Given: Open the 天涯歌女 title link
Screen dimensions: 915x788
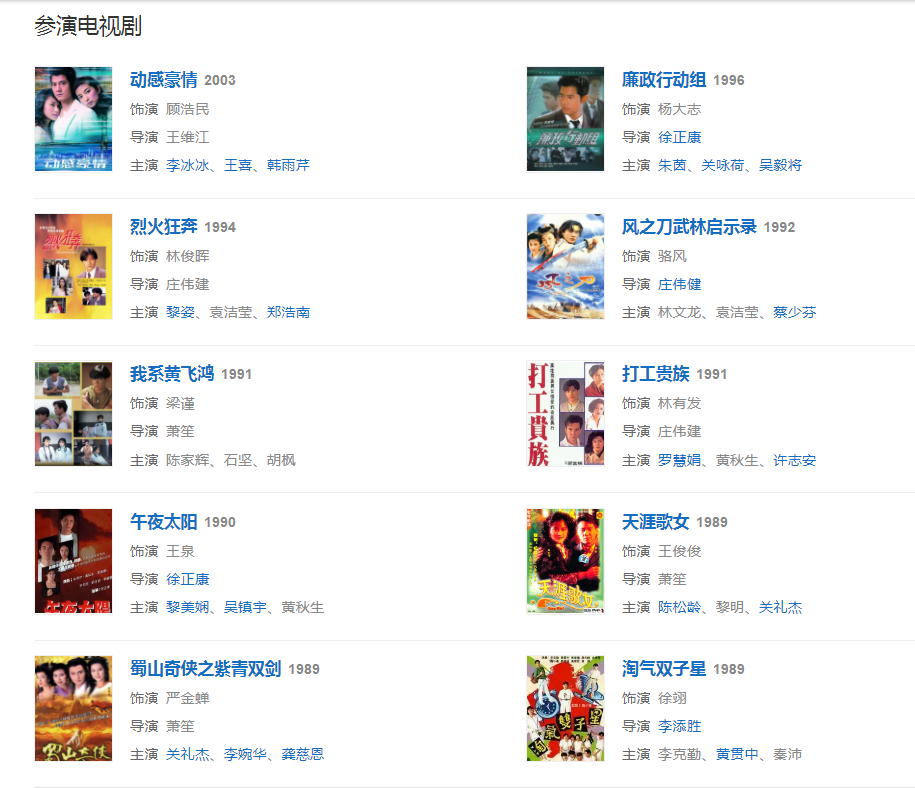Looking at the screenshot, I should click(x=655, y=522).
